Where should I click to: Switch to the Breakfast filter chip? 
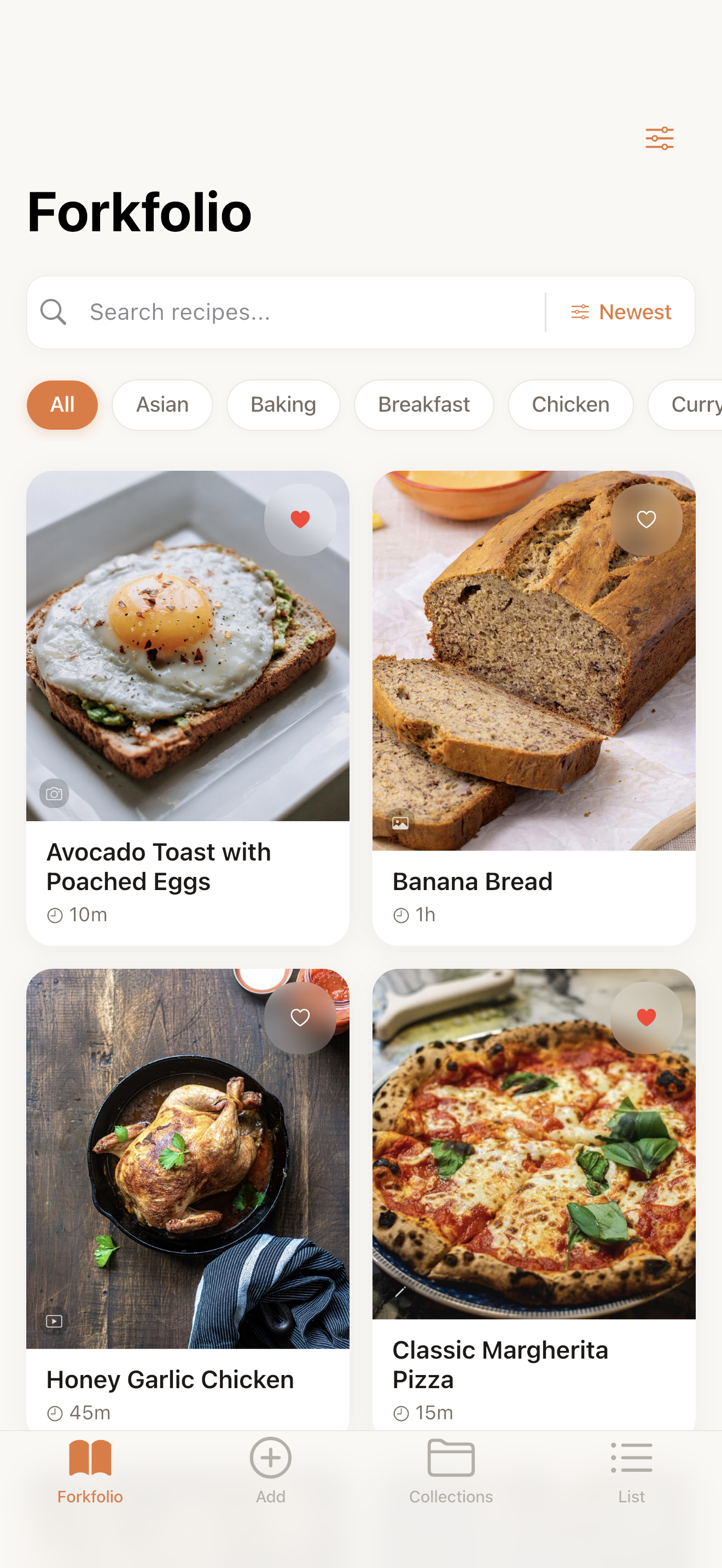(424, 405)
